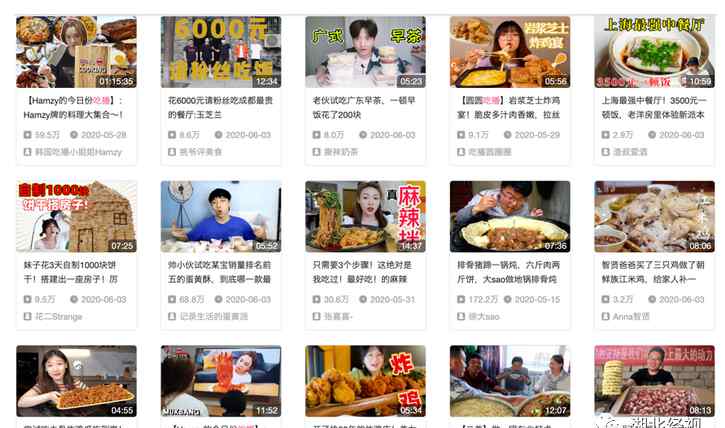
Task: Open the 麻辣拌 three-step recipe video
Action: pyautogui.click(x=365, y=216)
